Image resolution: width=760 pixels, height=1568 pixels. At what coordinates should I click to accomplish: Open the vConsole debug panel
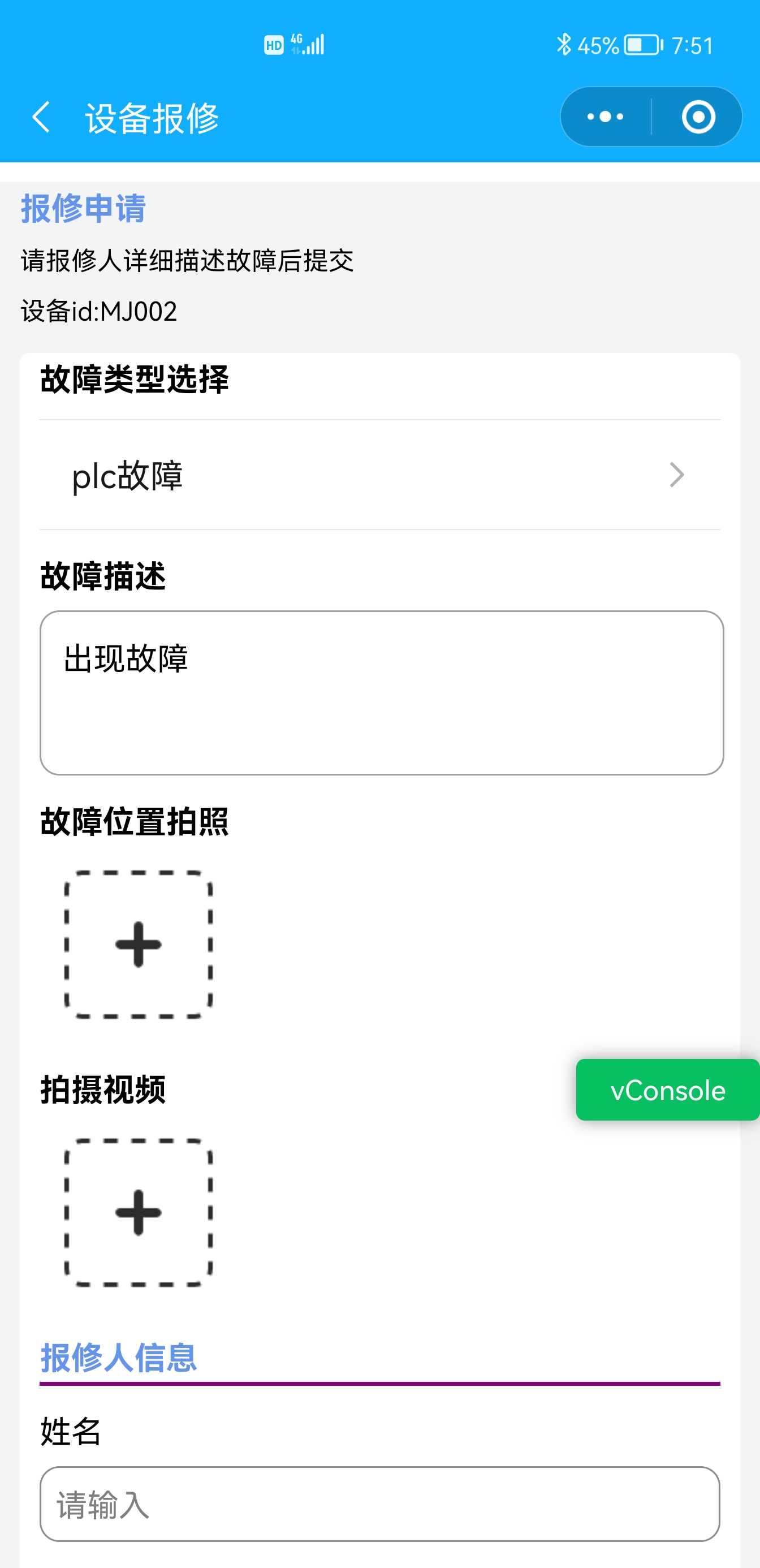click(667, 1090)
